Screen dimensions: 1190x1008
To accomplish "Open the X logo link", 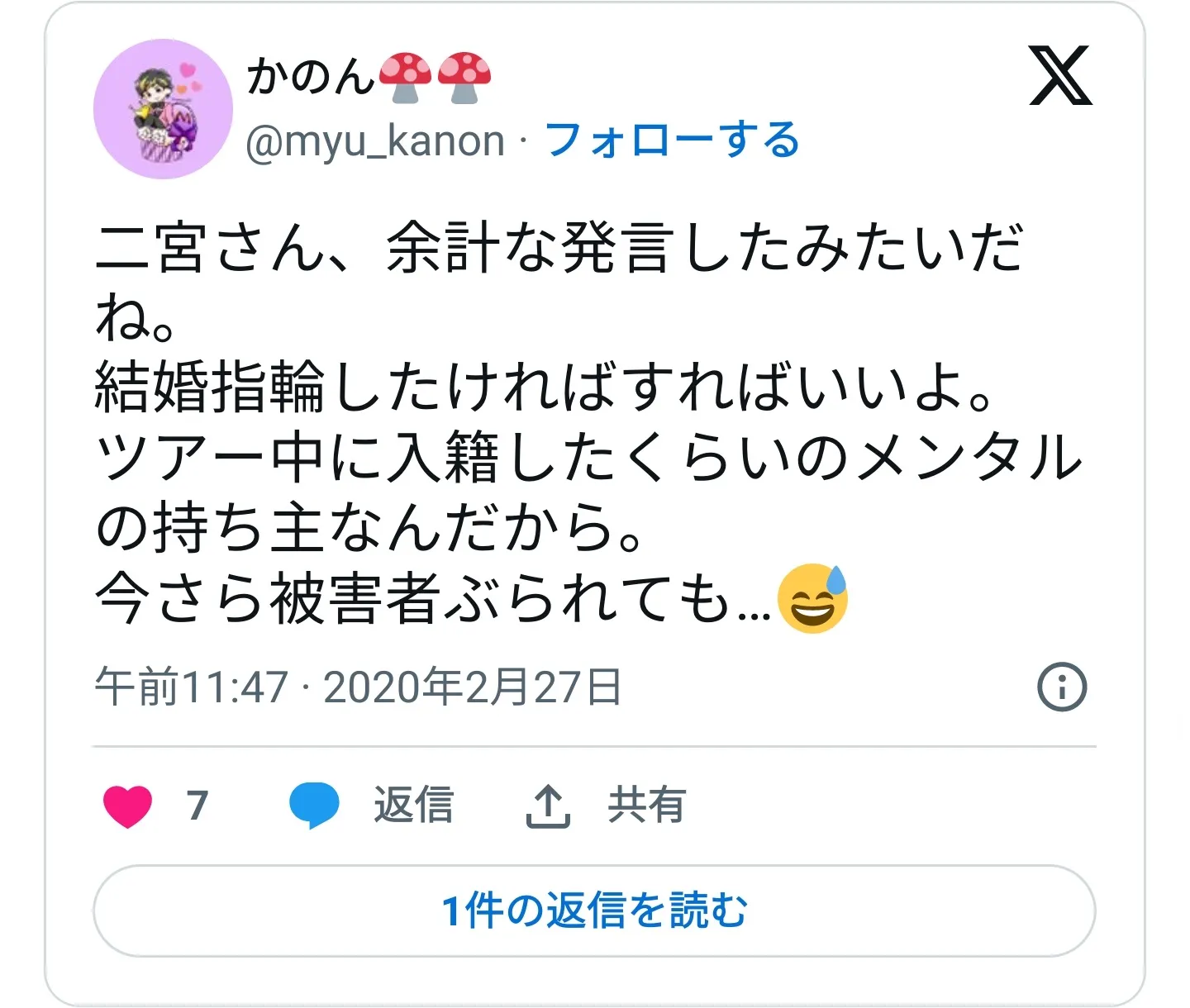I will tap(1060, 76).
